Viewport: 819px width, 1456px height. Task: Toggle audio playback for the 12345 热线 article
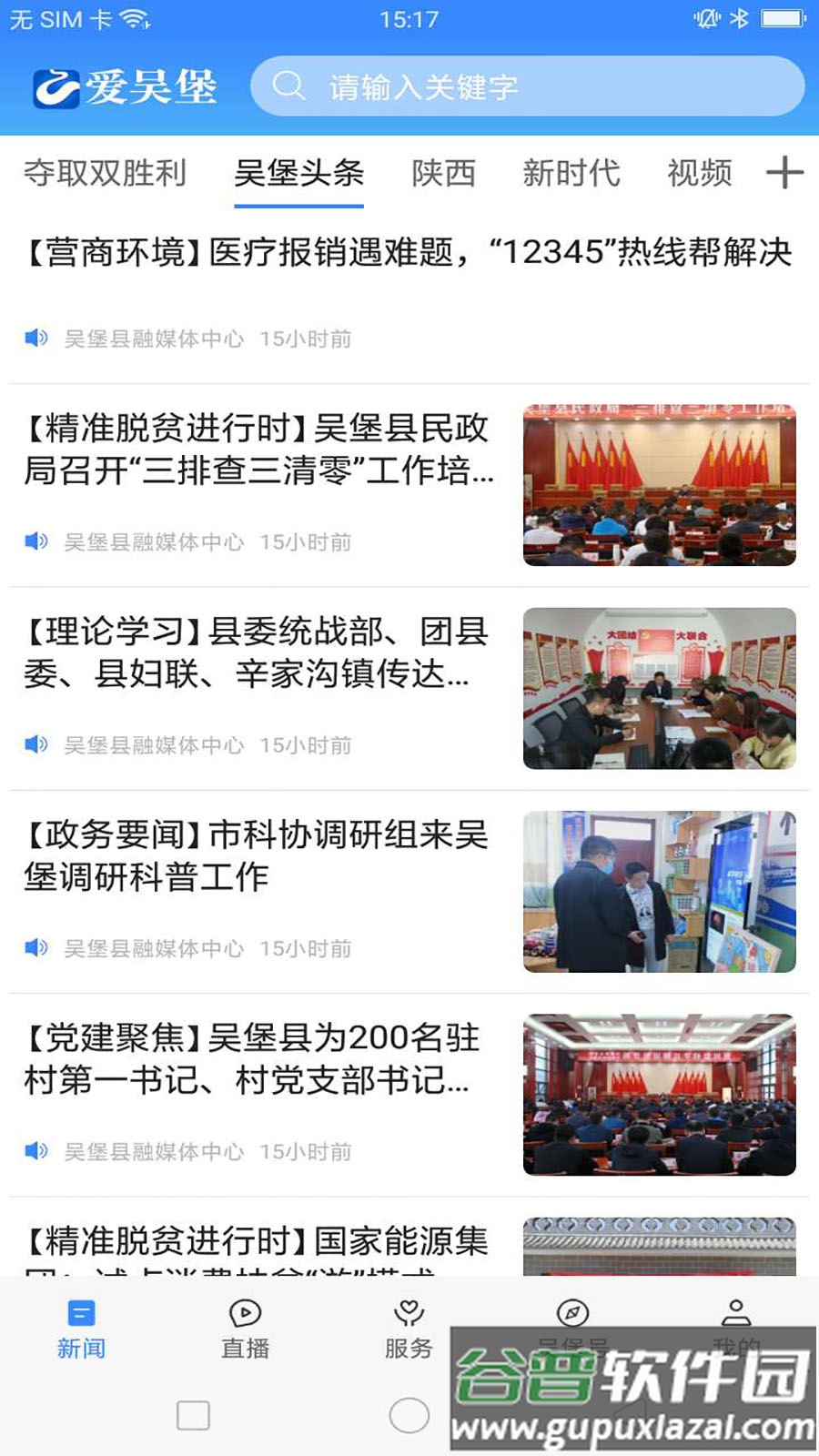point(35,338)
